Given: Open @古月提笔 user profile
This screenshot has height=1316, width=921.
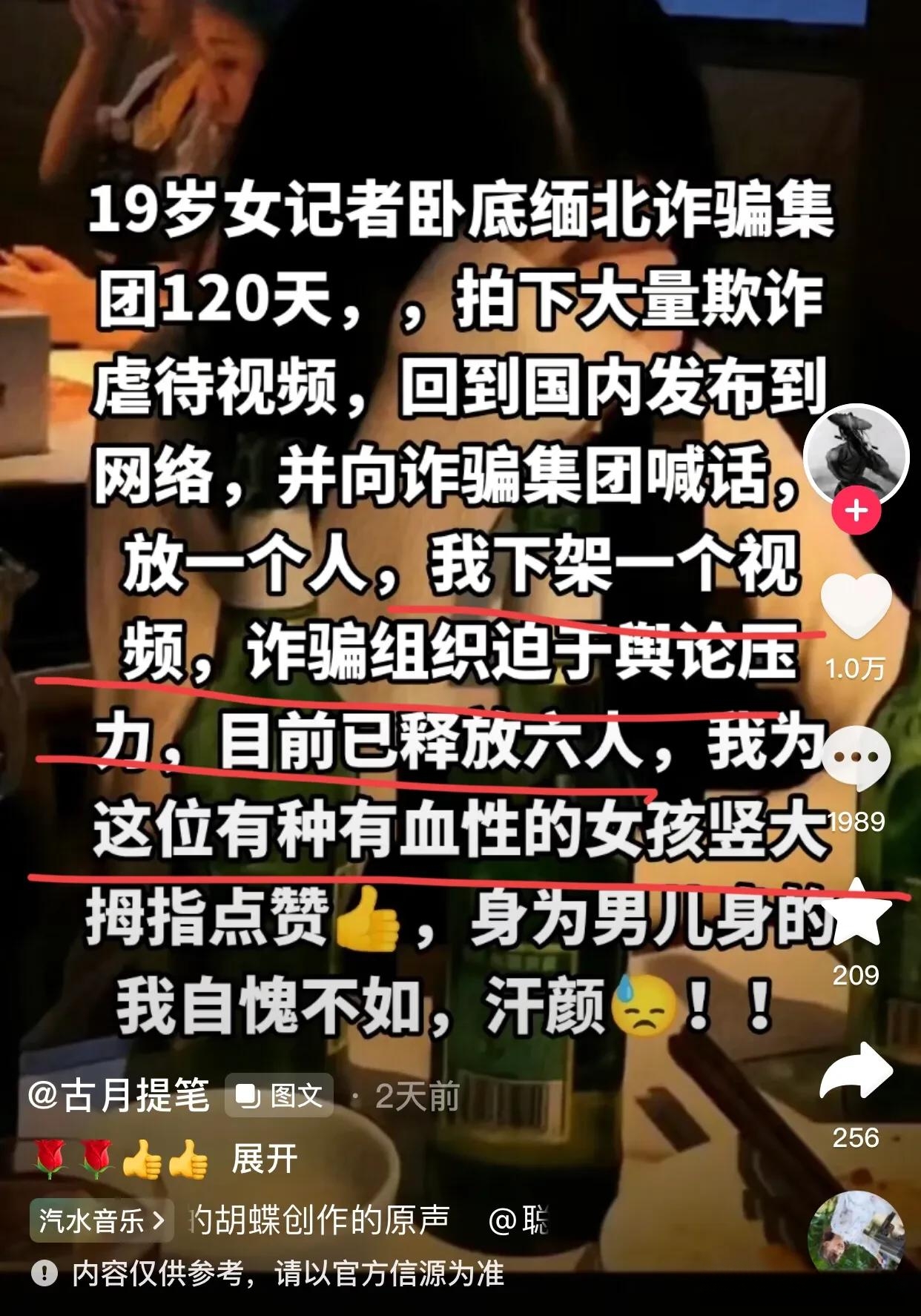Looking at the screenshot, I should pyautogui.click(x=119, y=1095).
